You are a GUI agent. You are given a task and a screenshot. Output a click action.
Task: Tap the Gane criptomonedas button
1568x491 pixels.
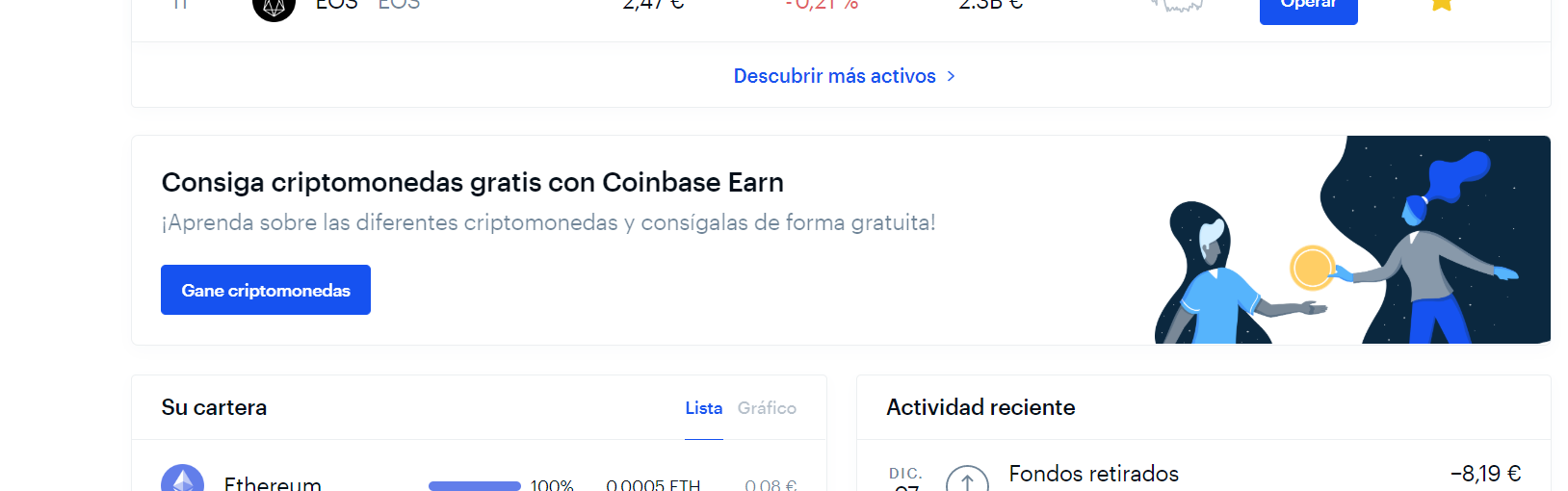pyautogui.click(x=266, y=290)
